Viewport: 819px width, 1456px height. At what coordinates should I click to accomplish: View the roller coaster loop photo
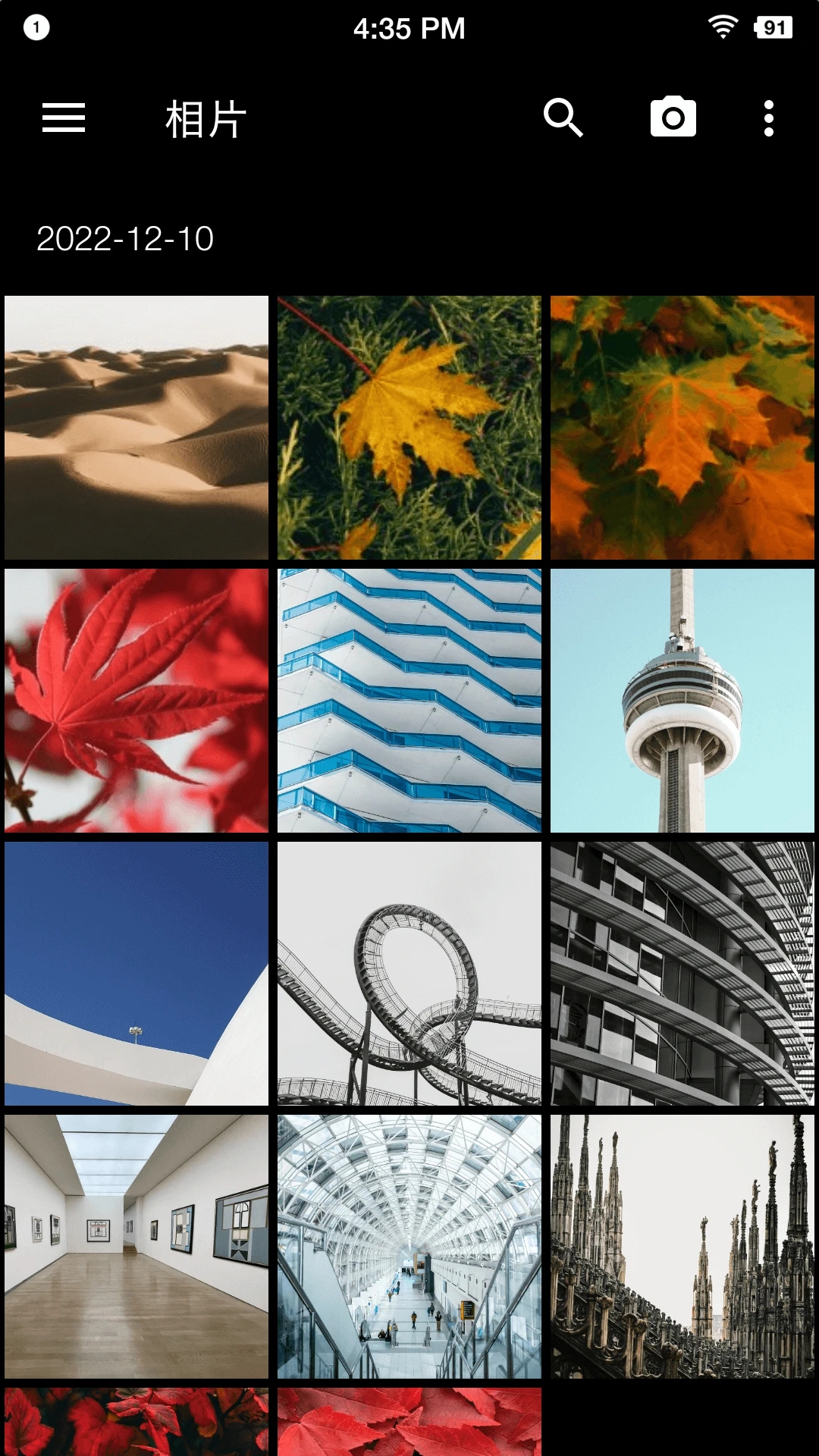[x=409, y=976]
